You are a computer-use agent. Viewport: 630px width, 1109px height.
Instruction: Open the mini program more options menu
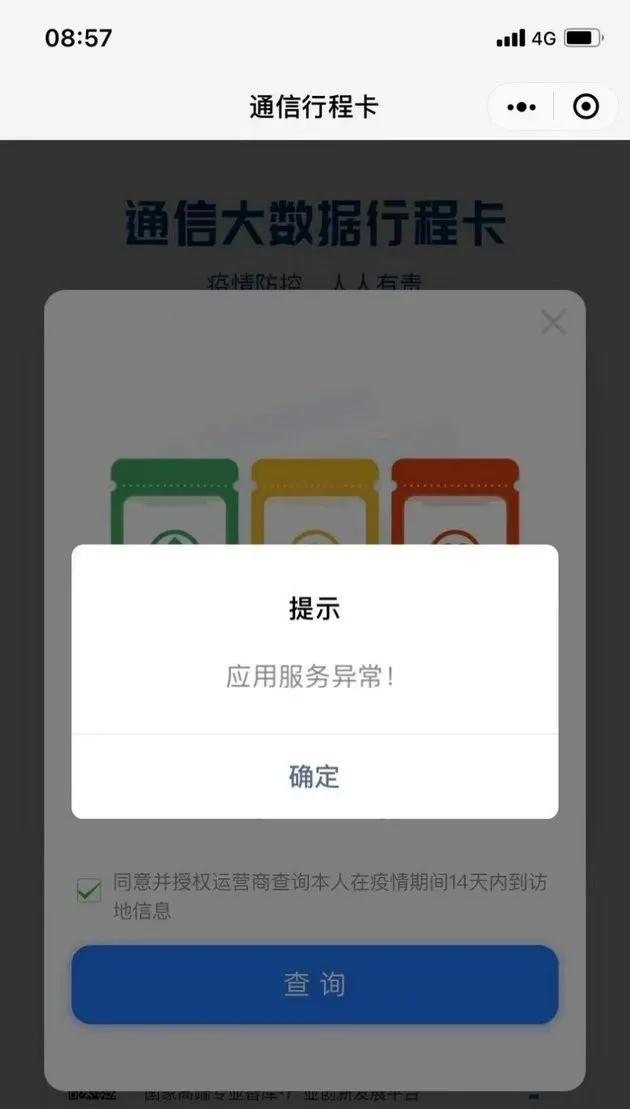(x=521, y=107)
